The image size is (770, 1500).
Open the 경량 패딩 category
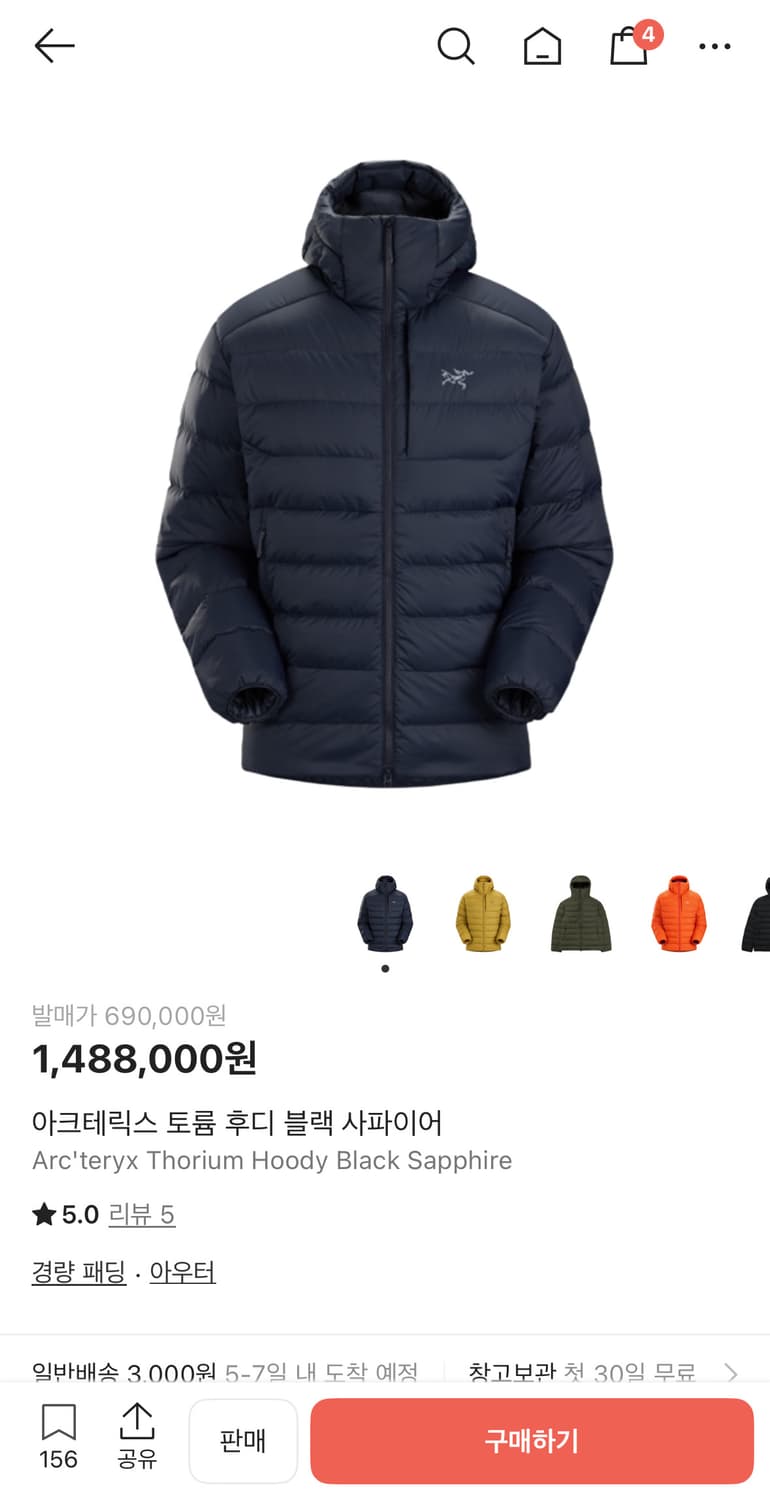click(x=78, y=1270)
